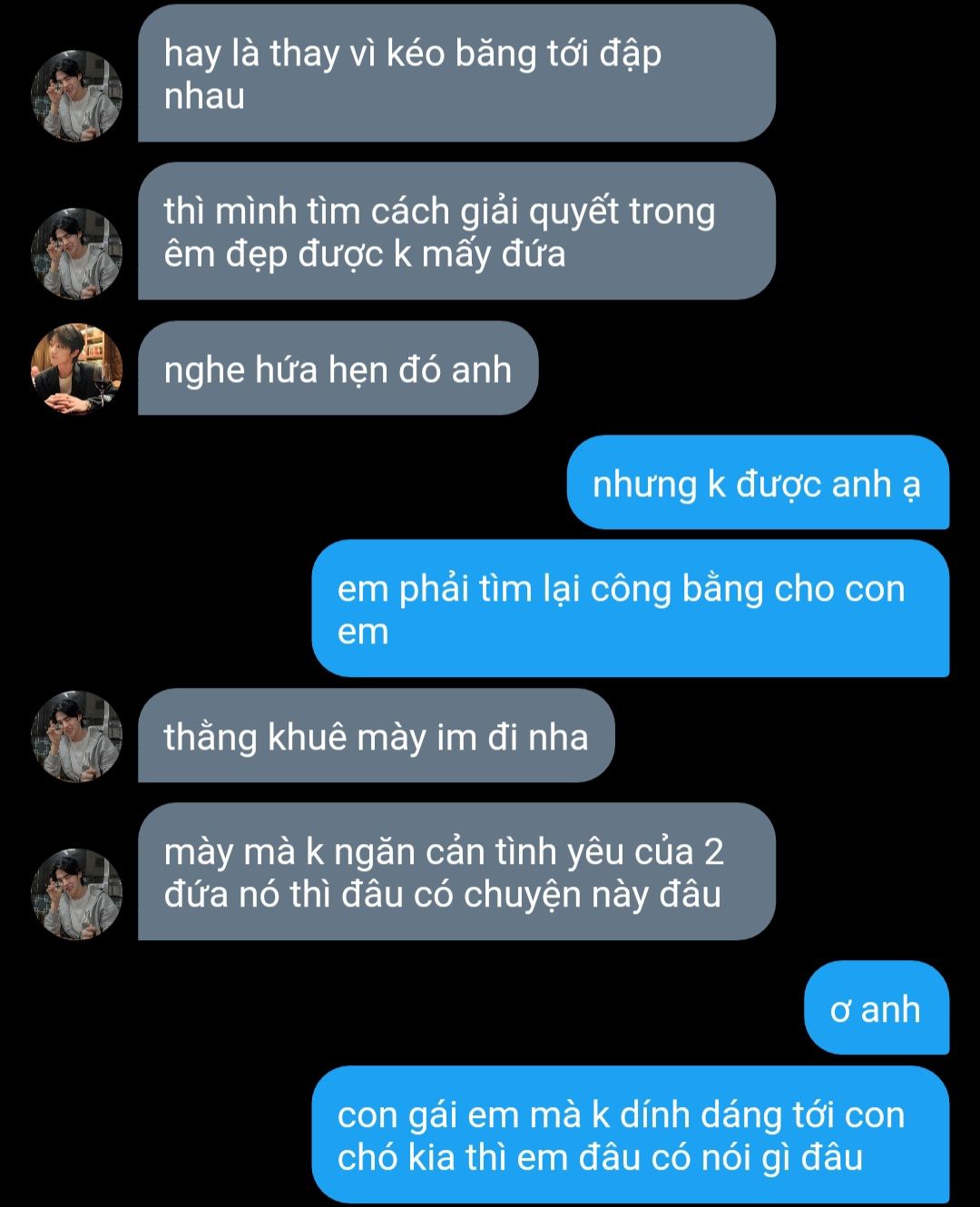Tap avatar next to "mày mà k ngăn cản" message
980x1207 pixels.
click(x=77, y=894)
